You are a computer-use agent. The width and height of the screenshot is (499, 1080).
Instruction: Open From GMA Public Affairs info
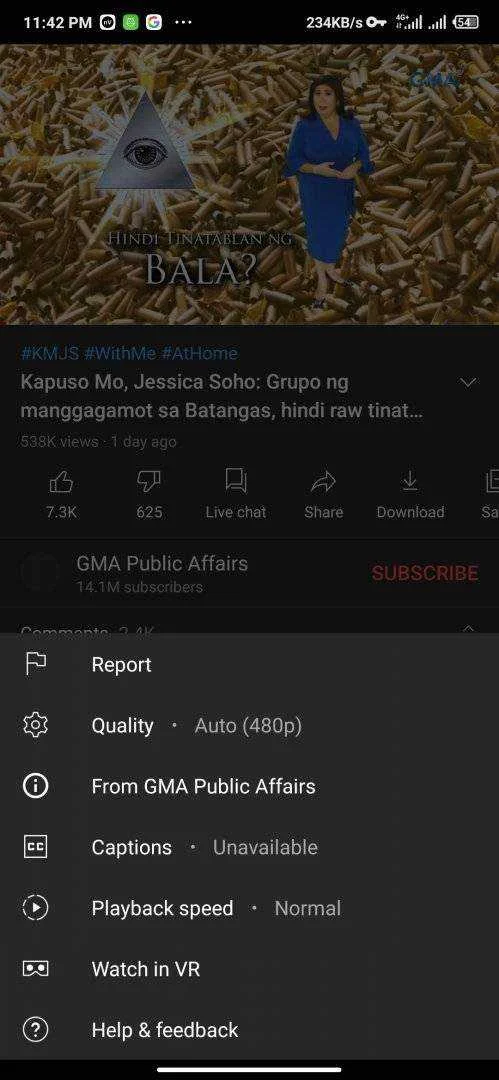(250, 787)
